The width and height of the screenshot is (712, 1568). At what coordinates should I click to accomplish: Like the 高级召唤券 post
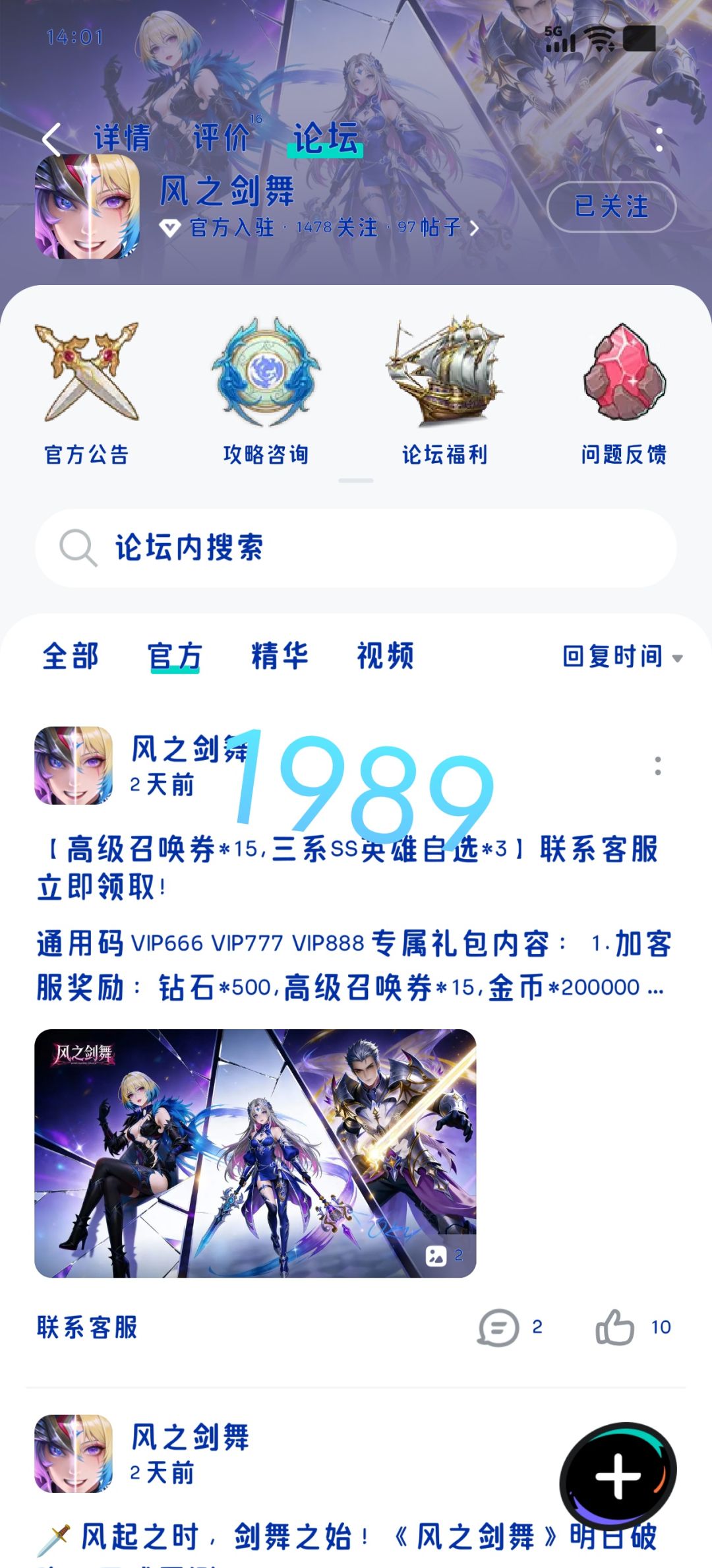click(x=633, y=1327)
